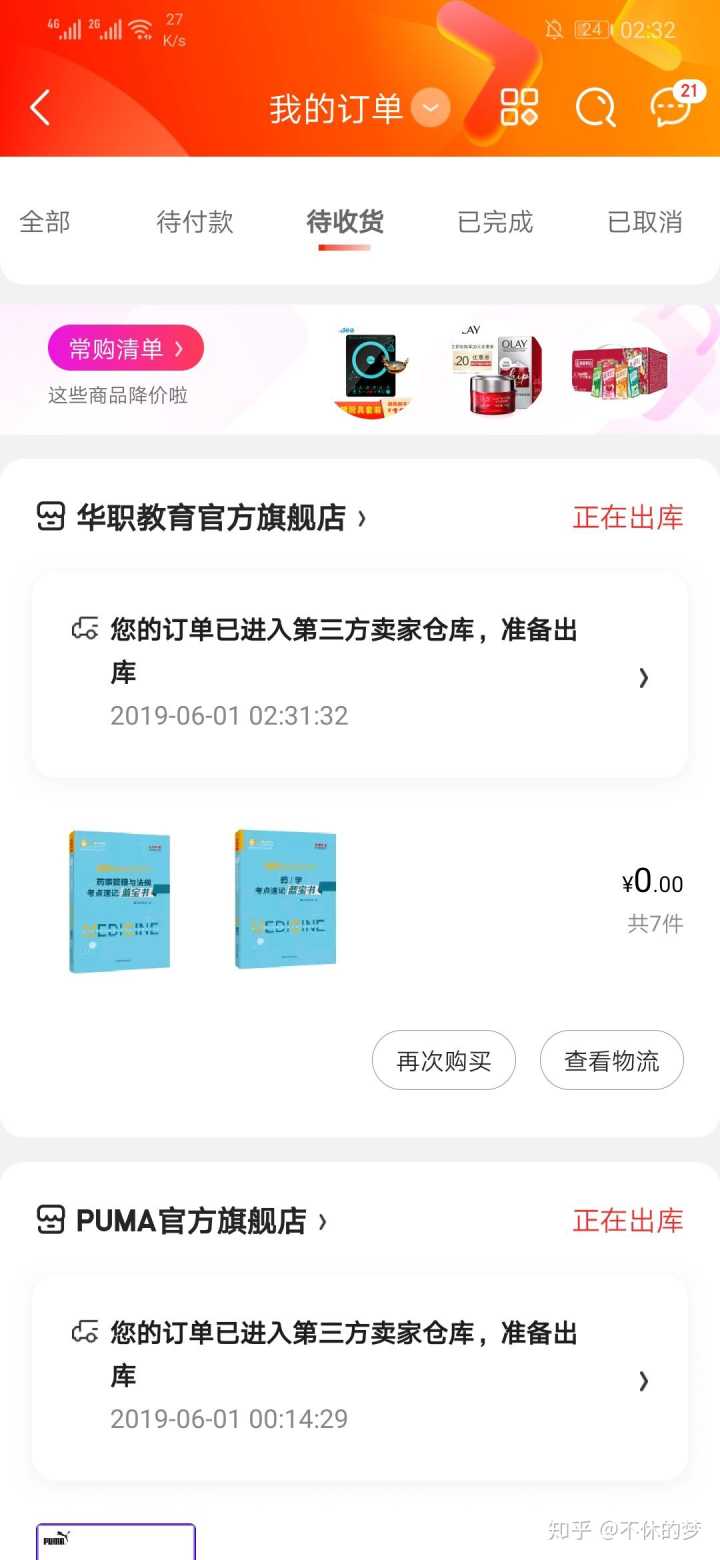Show the 已完成 orders tab

click(x=495, y=222)
